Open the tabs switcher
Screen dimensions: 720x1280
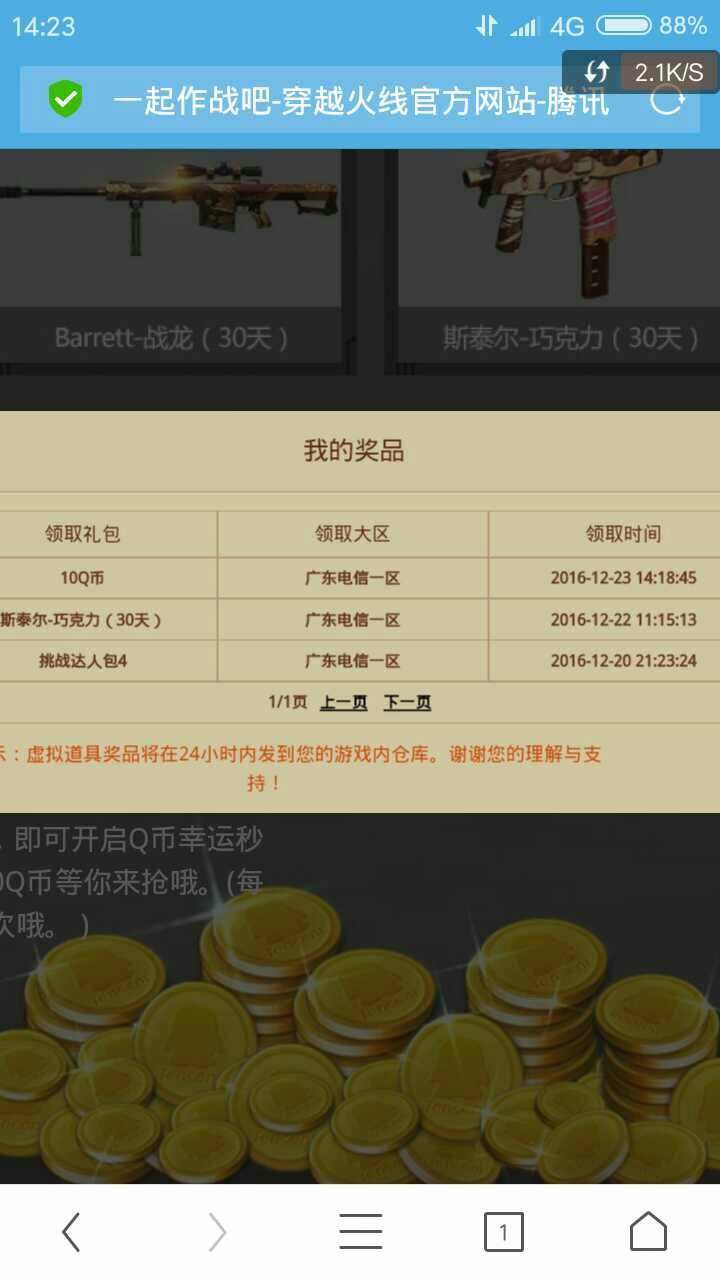click(504, 1232)
